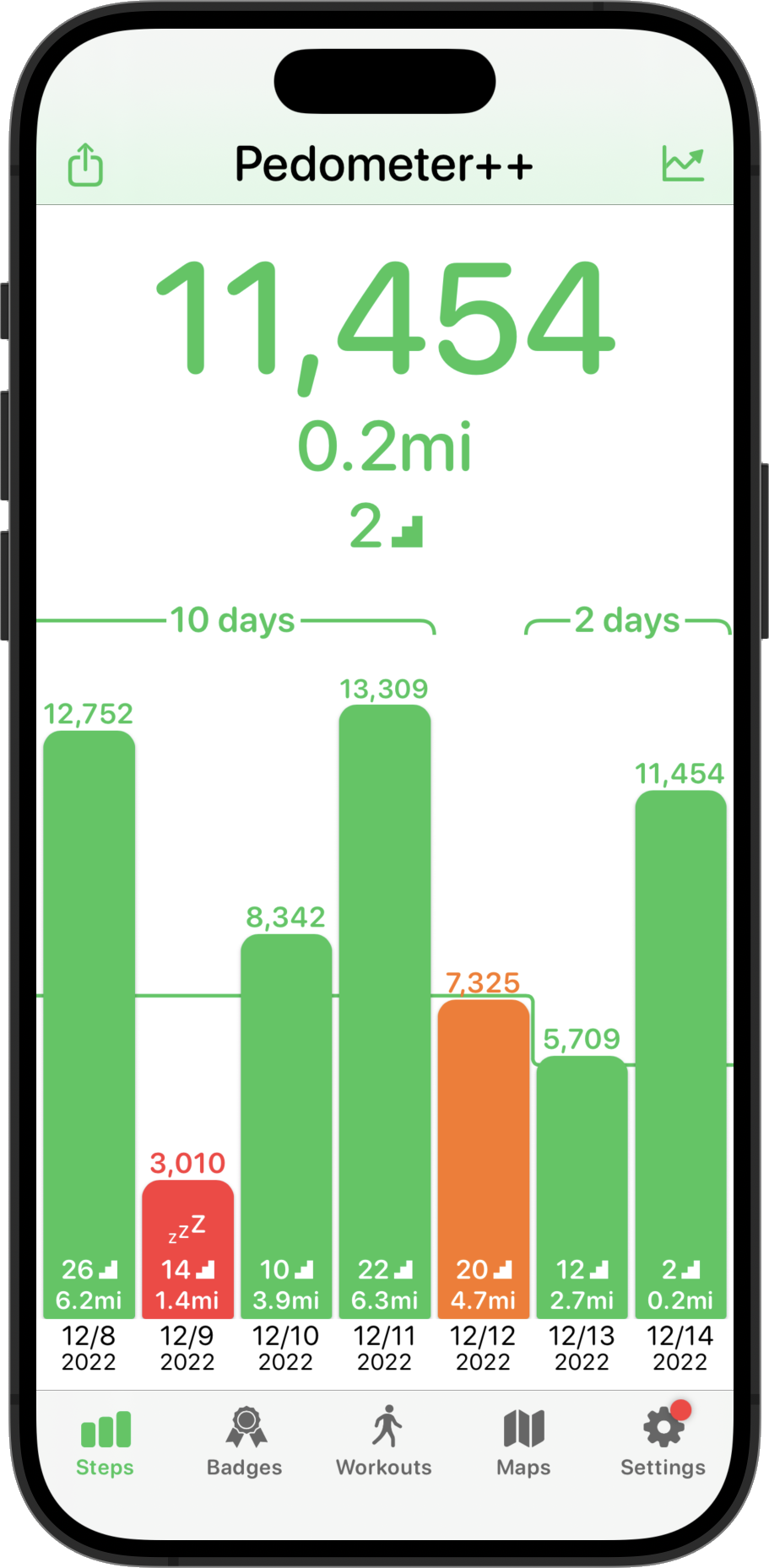Select the orange 12/12 bar showing 7,325
Viewport: 769px width, 1568px height.
pyautogui.click(x=484, y=1159)
